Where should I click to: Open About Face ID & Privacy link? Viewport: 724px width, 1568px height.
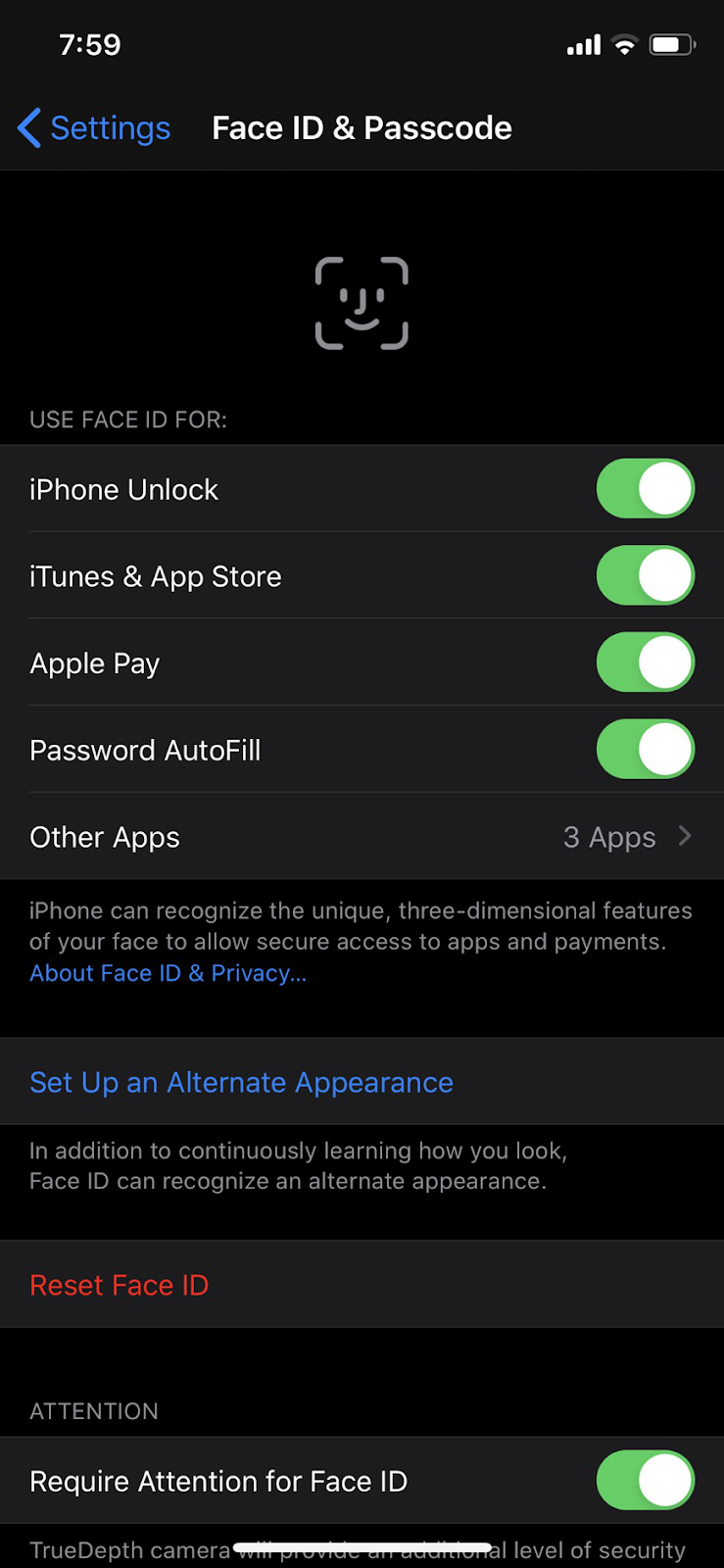point(168,973)
